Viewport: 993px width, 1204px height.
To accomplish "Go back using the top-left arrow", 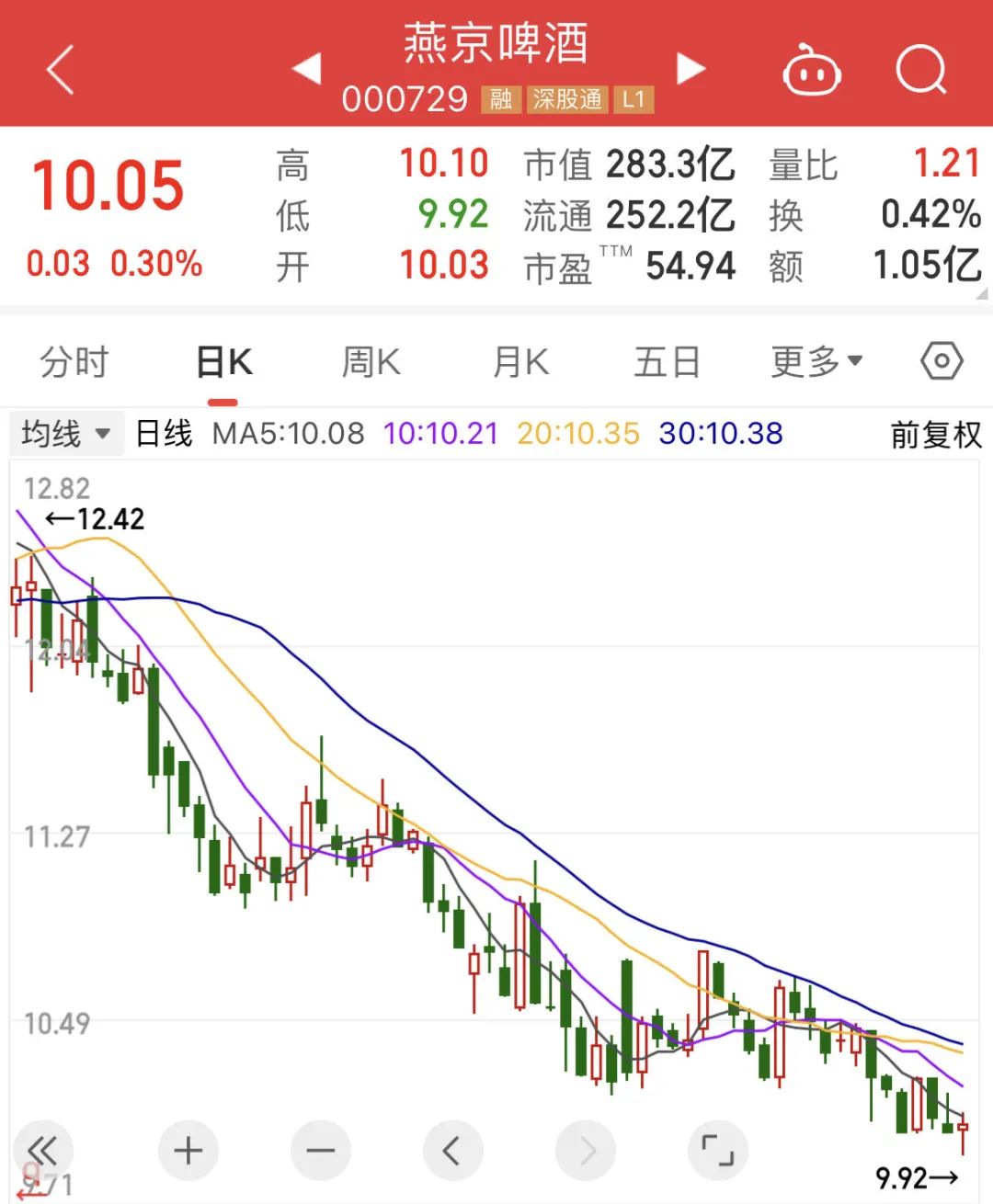I will click(60, 70).
